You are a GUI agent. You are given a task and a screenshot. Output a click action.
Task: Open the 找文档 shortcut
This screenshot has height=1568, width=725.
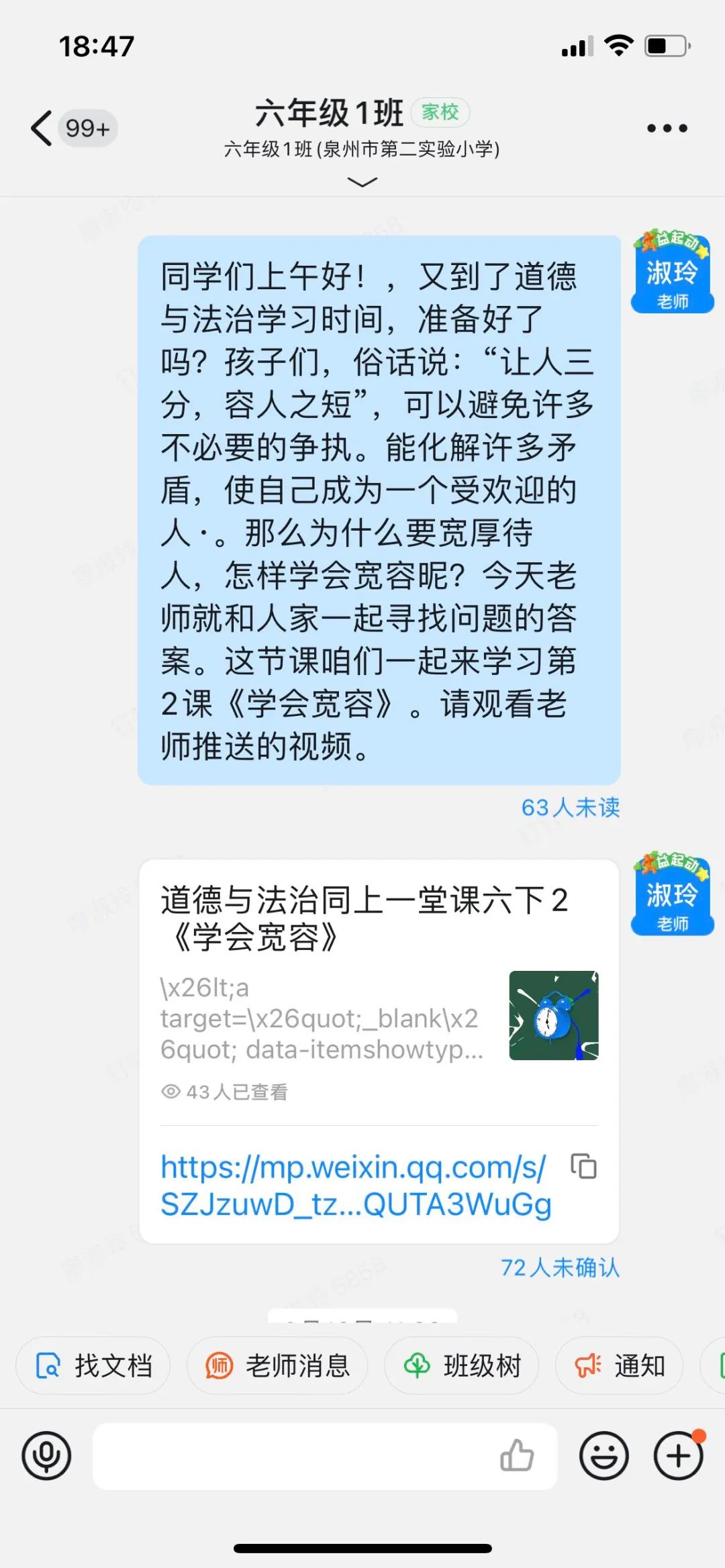[94, 1365]
